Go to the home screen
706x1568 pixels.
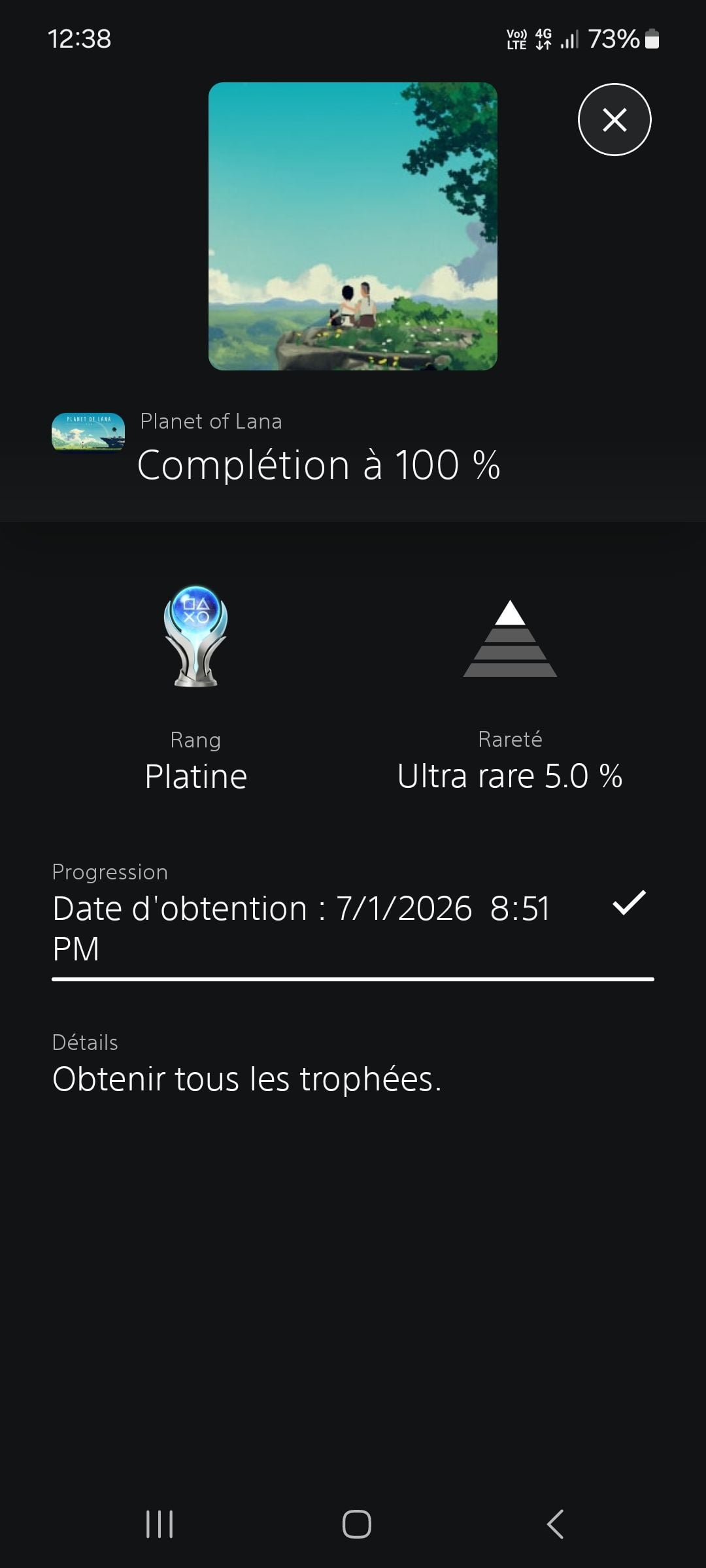[356, 1524]
